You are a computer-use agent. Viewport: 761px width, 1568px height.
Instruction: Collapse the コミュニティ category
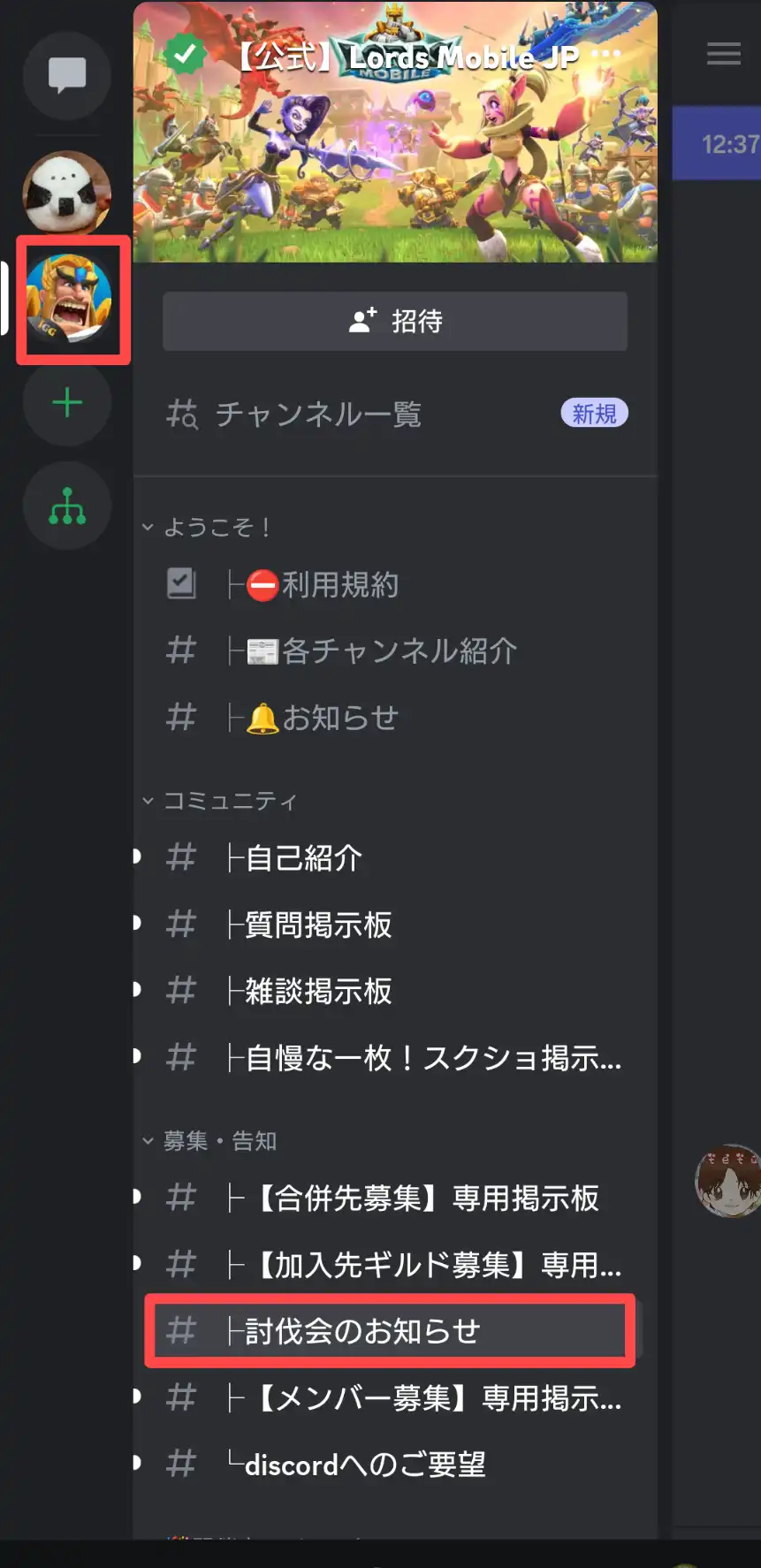[x=220, y=801]
